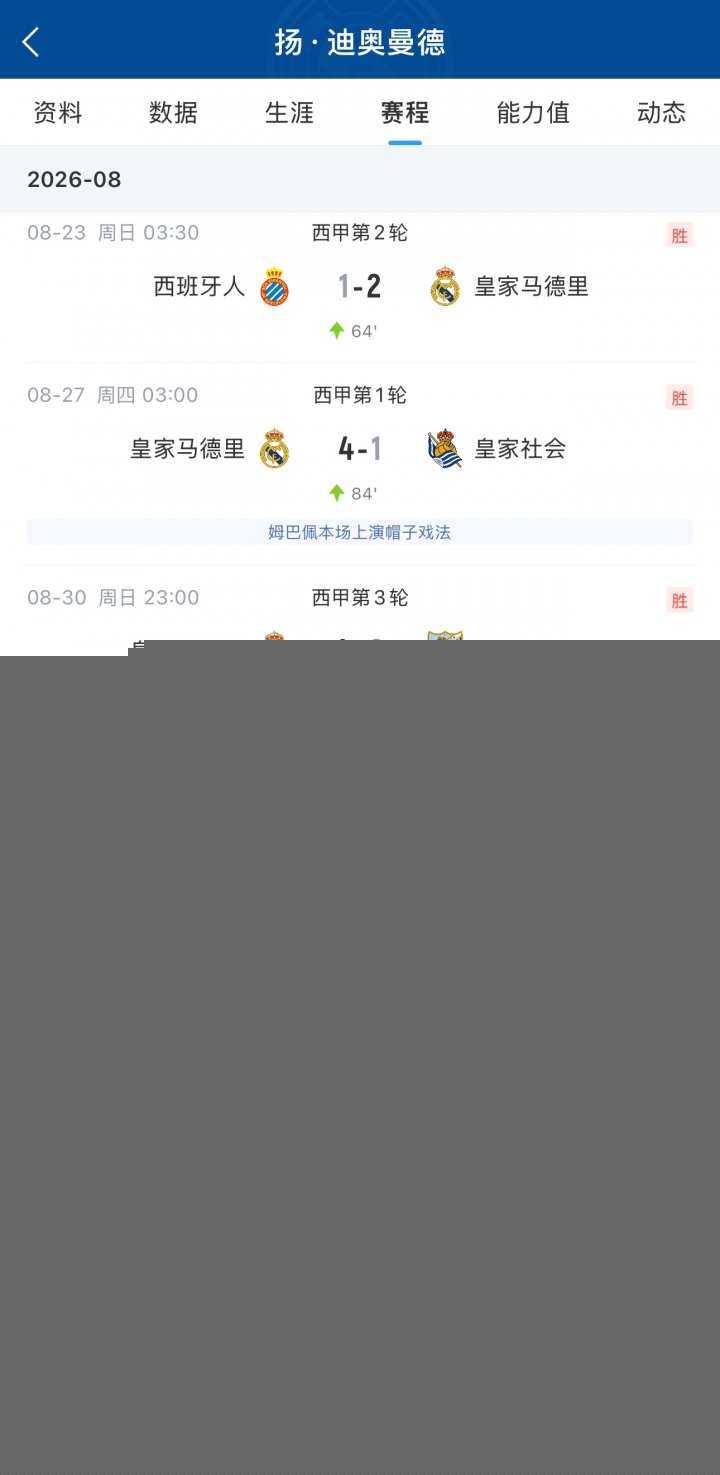Switch to the 资料 tab
This screenshot has width=720, height=1475.
58,112
